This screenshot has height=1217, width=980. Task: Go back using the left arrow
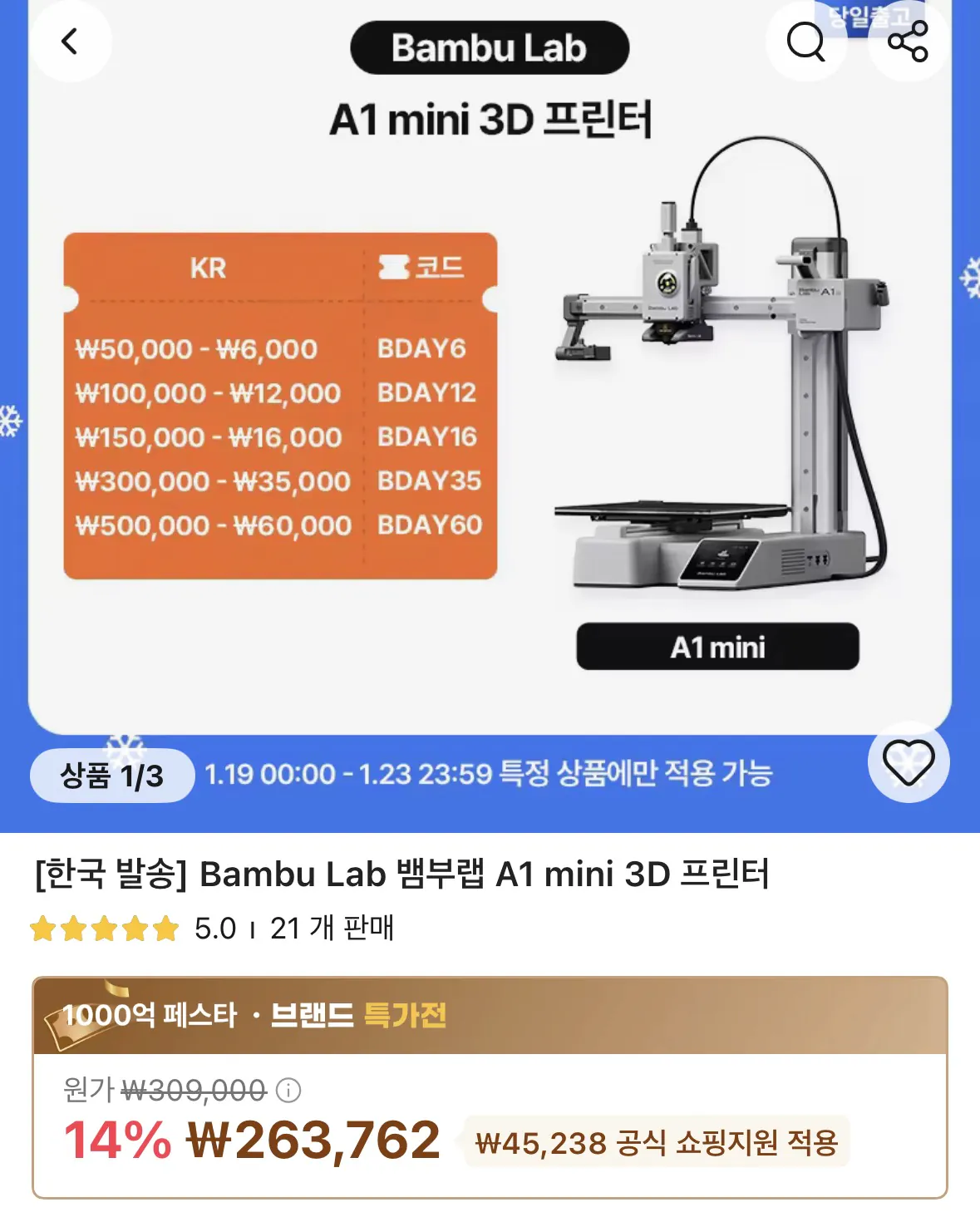[x=70, y=43]
